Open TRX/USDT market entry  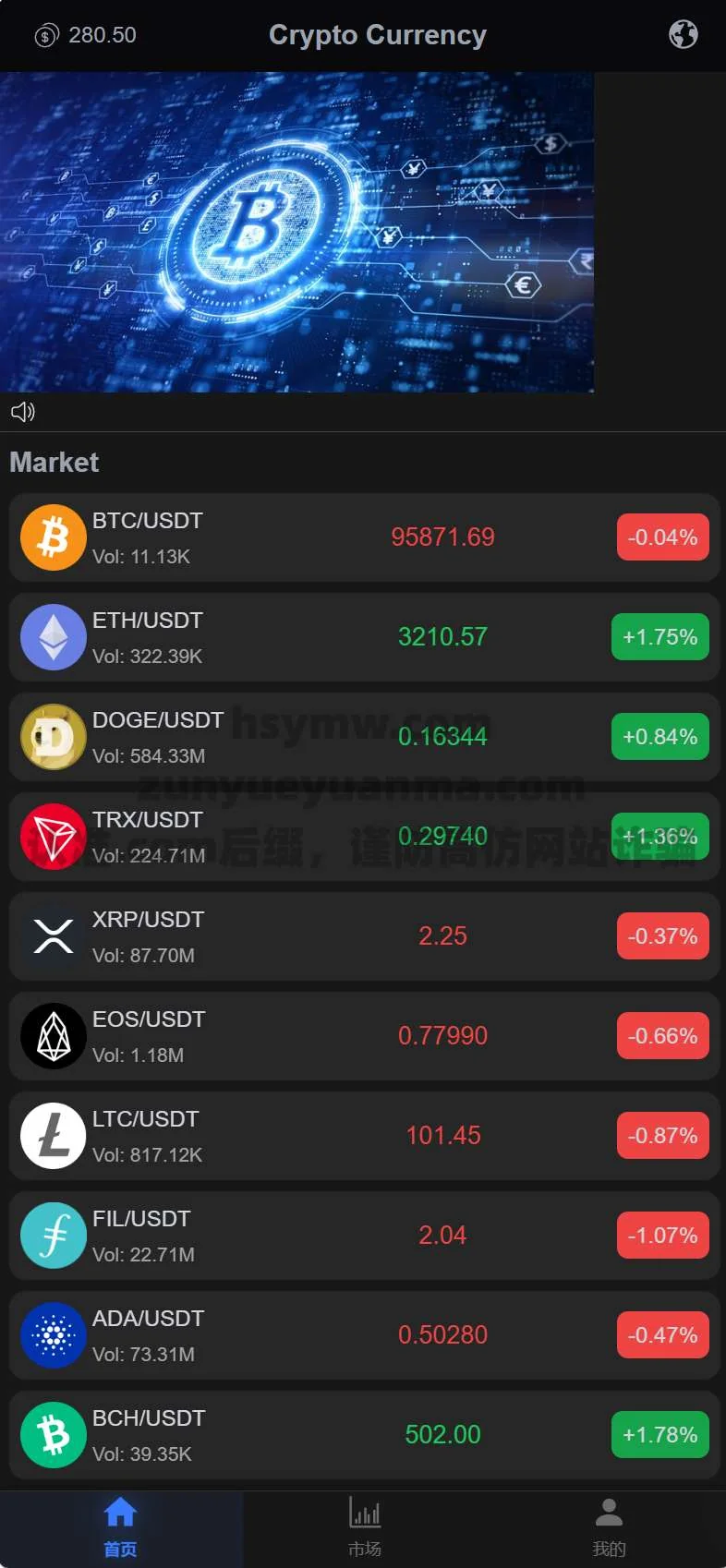click(x=364, y=837)
